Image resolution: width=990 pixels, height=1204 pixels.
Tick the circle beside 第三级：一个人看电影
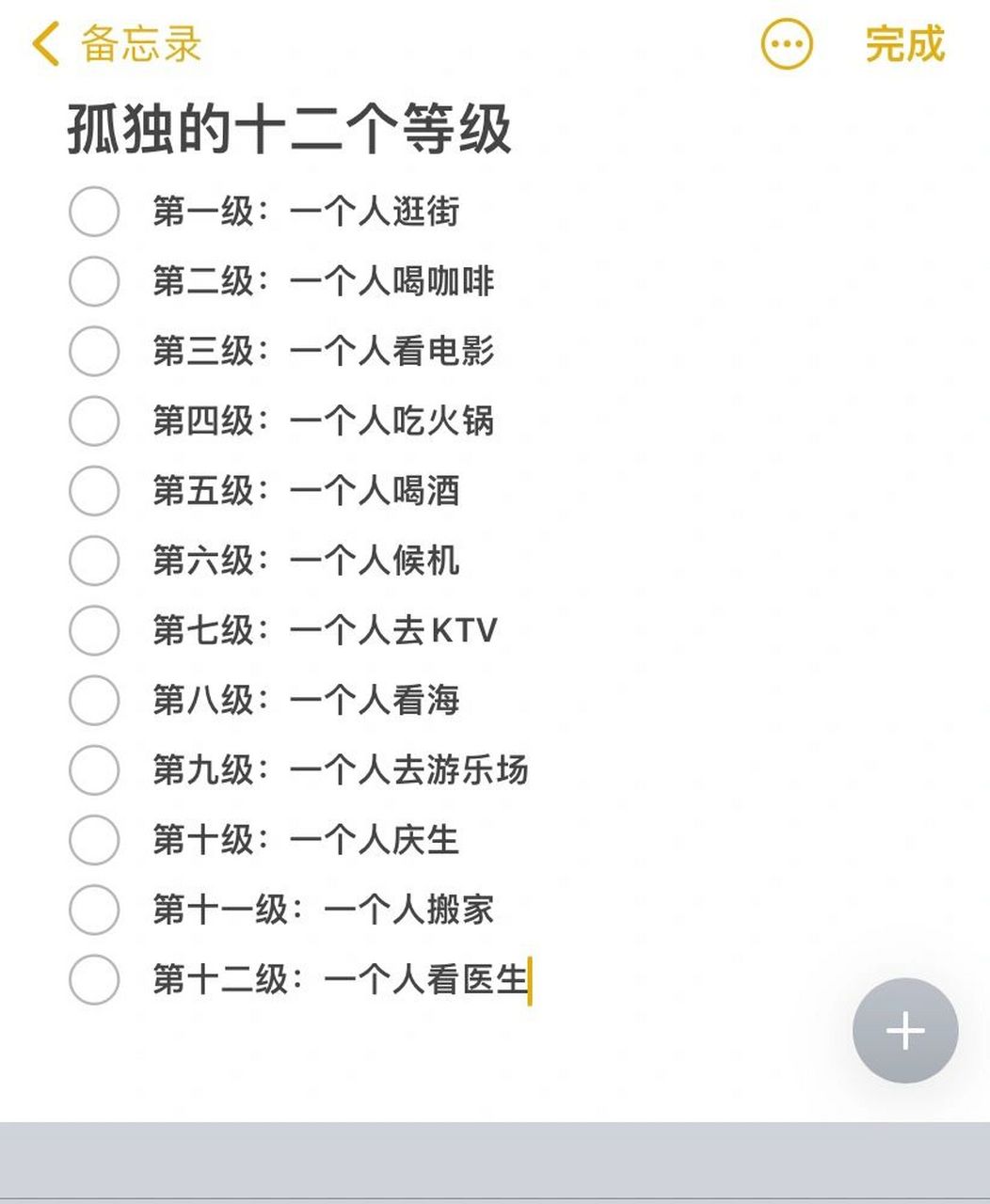point(95,352)
